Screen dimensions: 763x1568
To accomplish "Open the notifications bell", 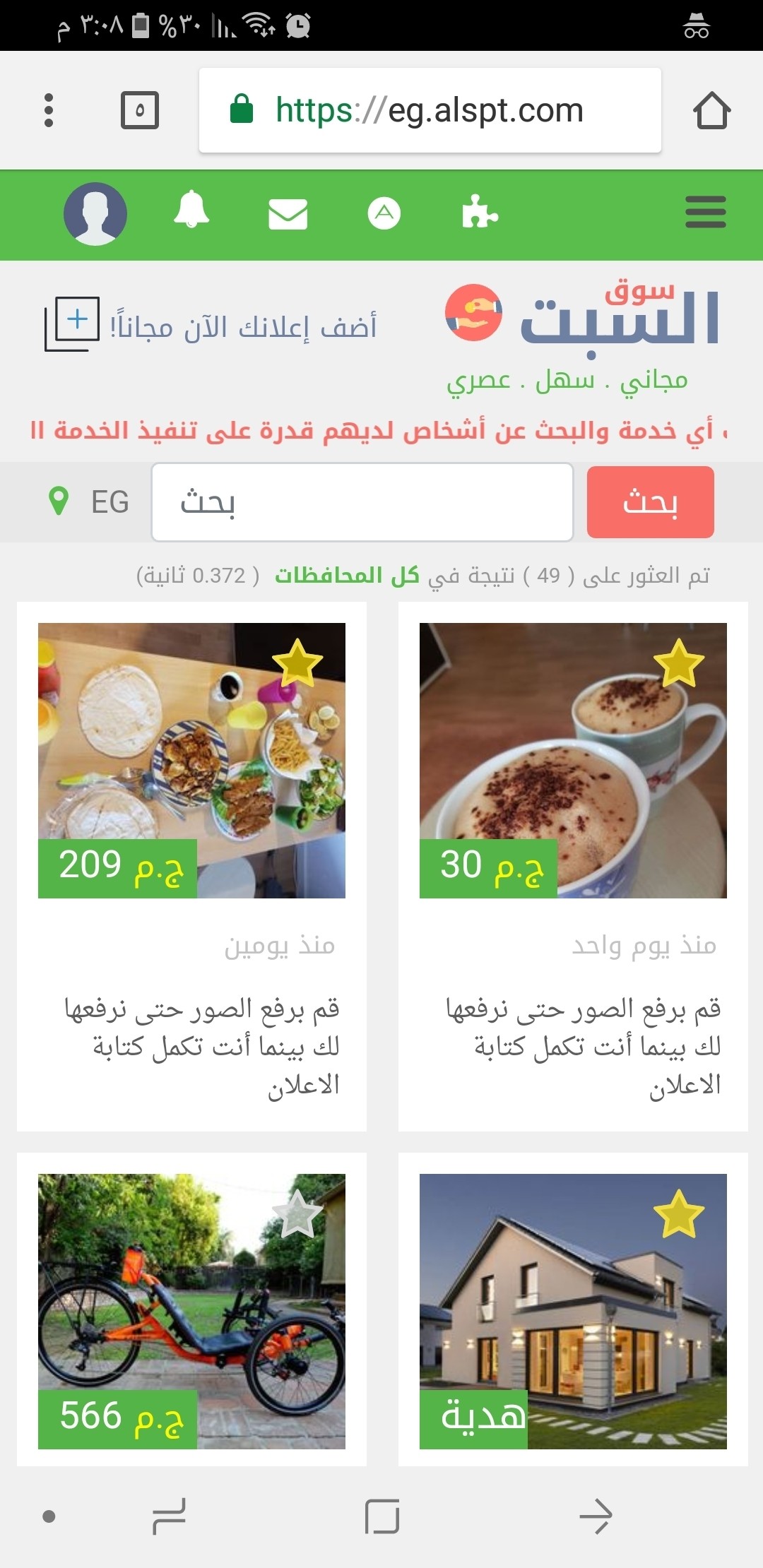I will click(x=191, y=210).
